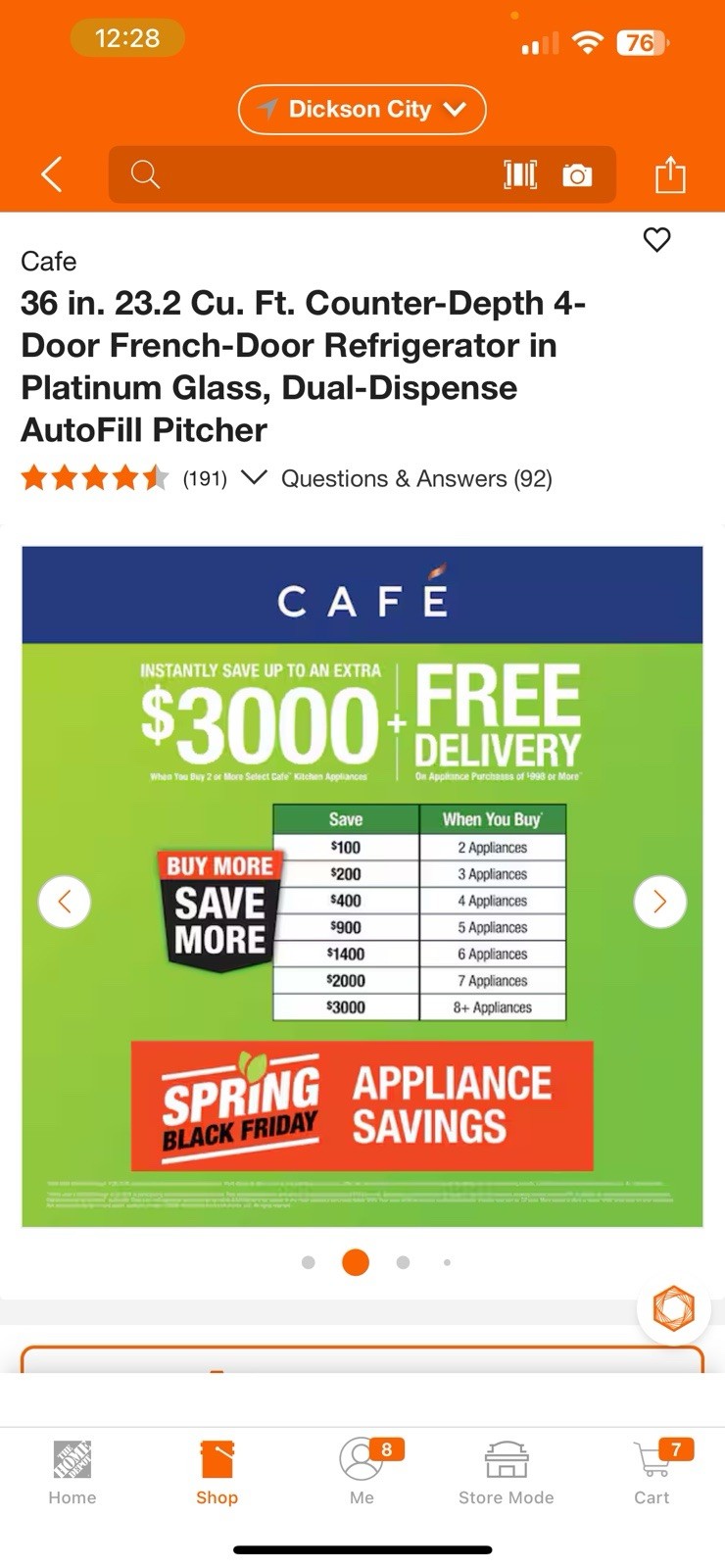Image resolution: width=725 pixels, height=1568 pixels.
Task: Save item with the heart icon
Action: (657, 239)
